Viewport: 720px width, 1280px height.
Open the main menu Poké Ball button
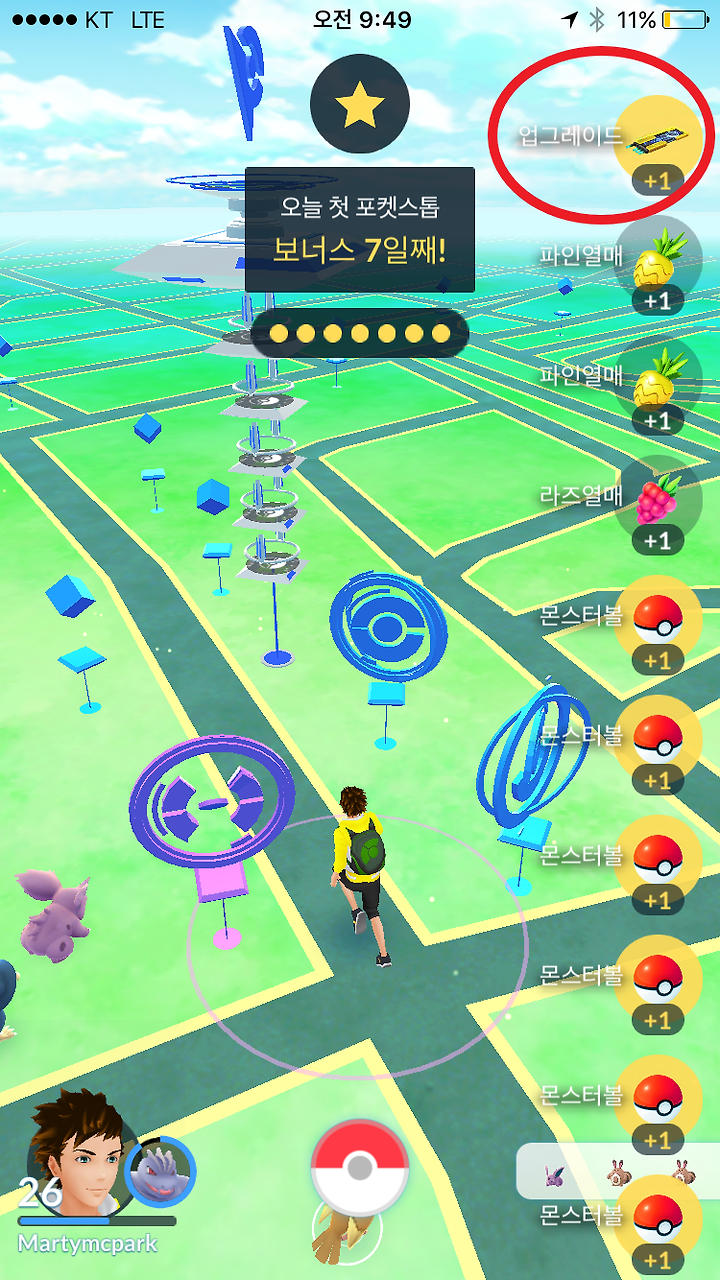[x=360, y=1168]
